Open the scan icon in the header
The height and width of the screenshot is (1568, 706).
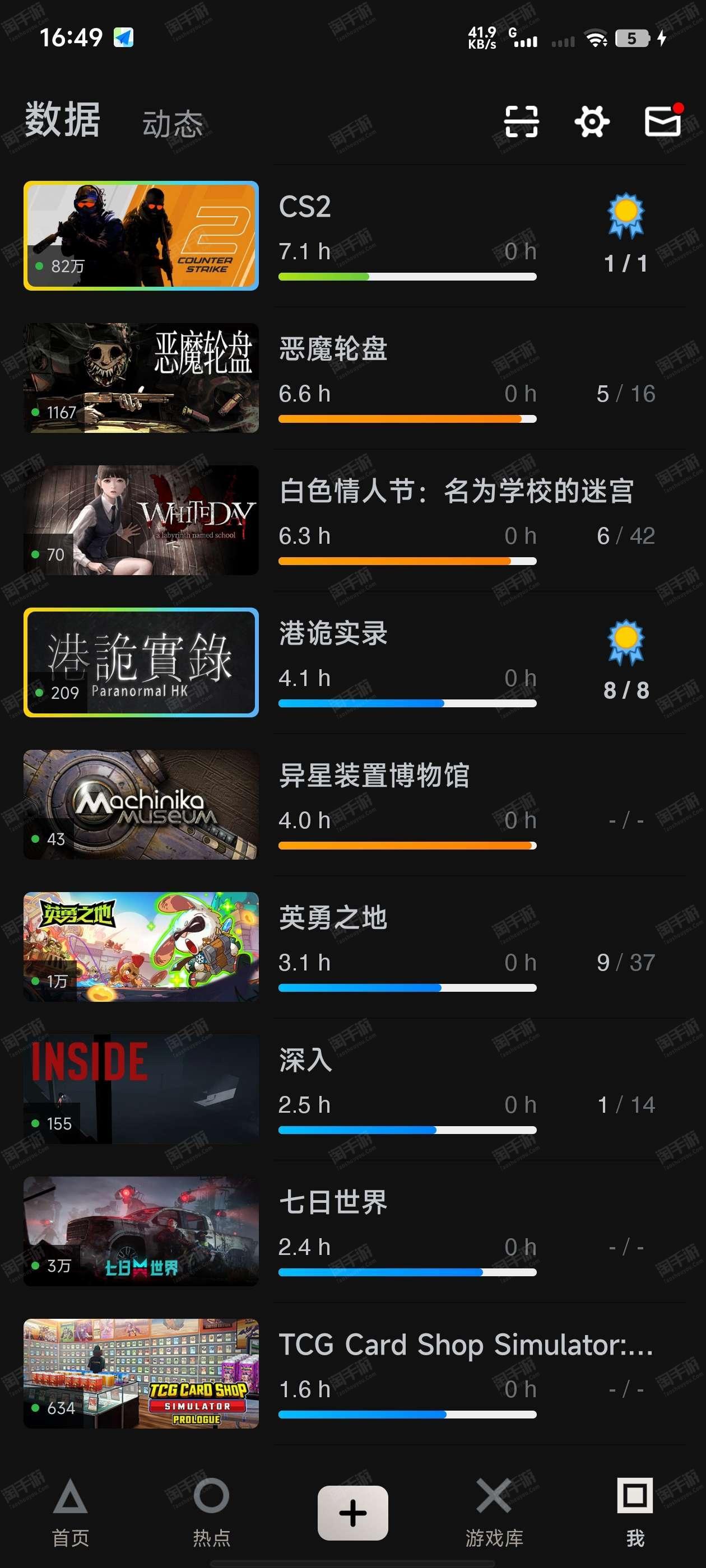pos(522,122)
